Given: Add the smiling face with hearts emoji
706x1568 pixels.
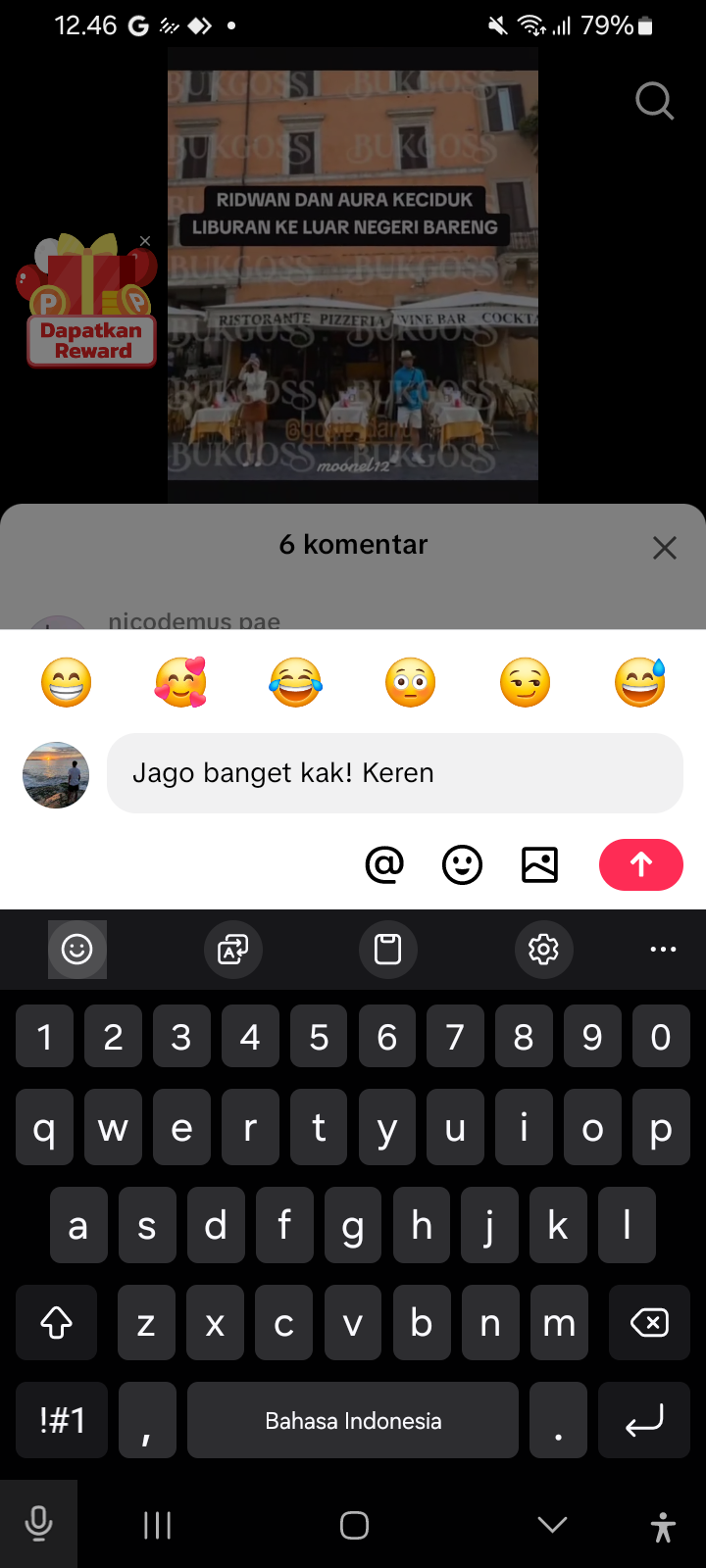Looking at the screenshot, I should click(180, 682).
